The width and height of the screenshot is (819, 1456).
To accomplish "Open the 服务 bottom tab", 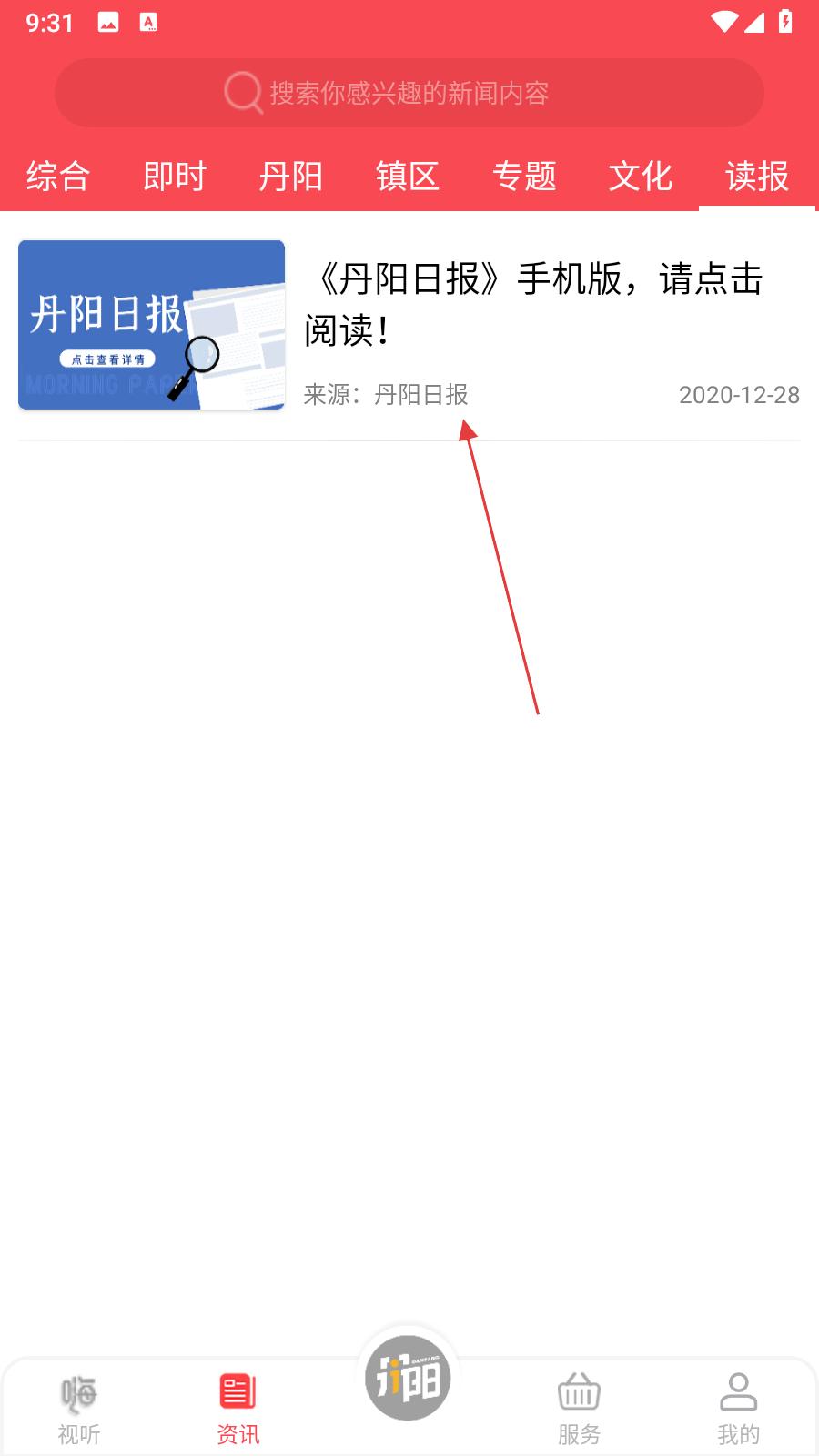I will 579,1409.
